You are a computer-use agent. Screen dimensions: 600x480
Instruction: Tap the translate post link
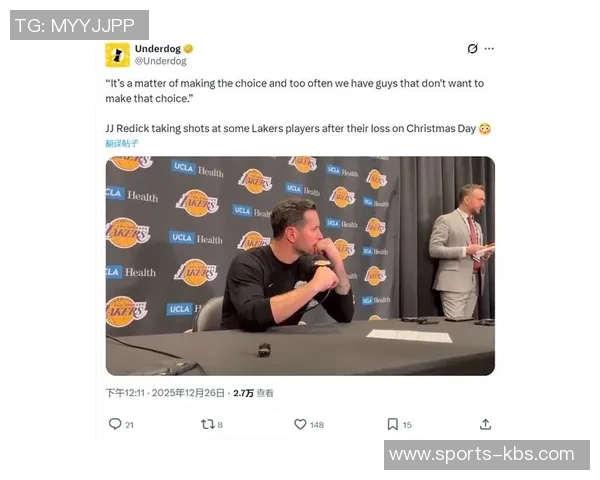tap(122, 143)
